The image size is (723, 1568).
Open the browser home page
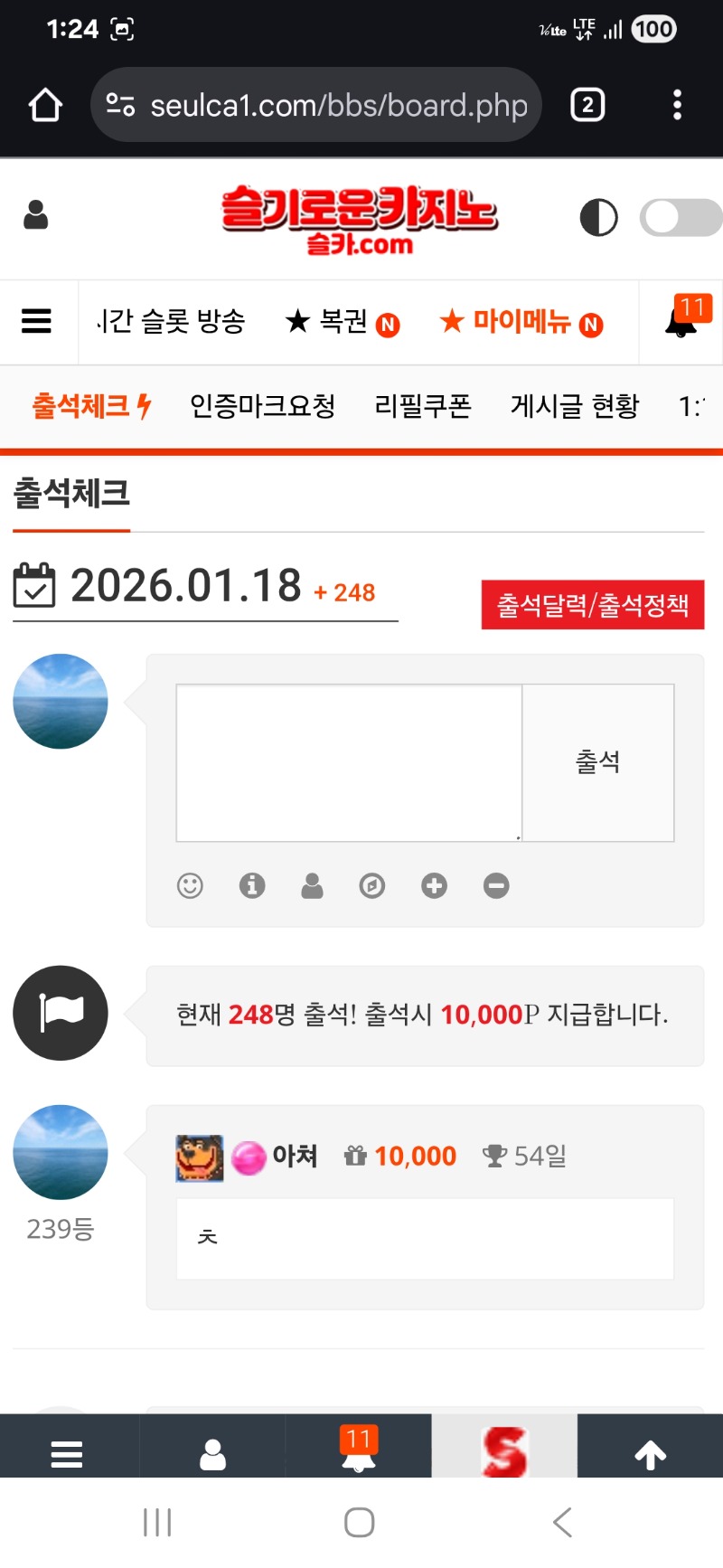pos(45,105)
